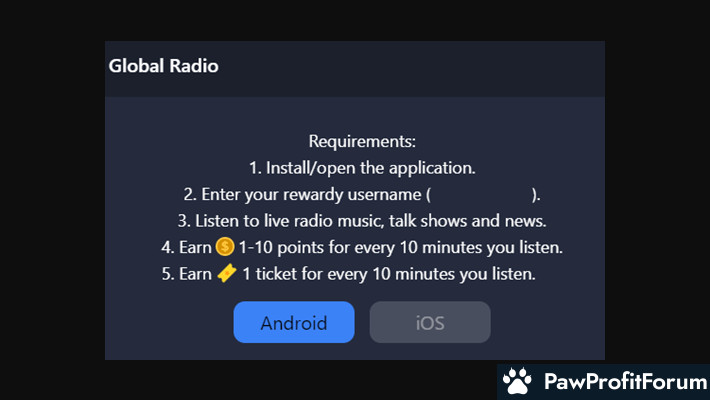Choose the iOS button

(x=430, y=322)
